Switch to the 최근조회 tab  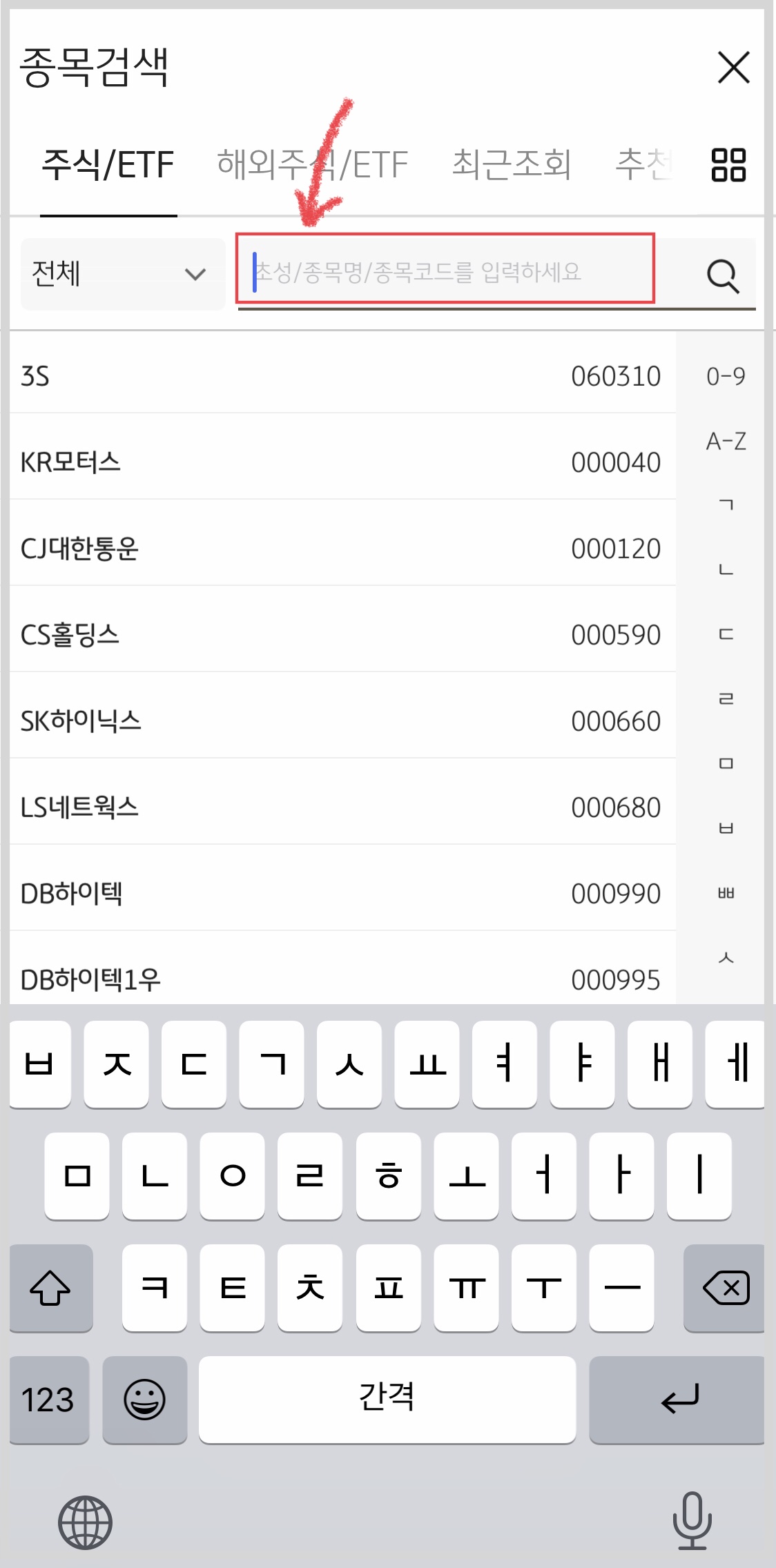[512, 164]
